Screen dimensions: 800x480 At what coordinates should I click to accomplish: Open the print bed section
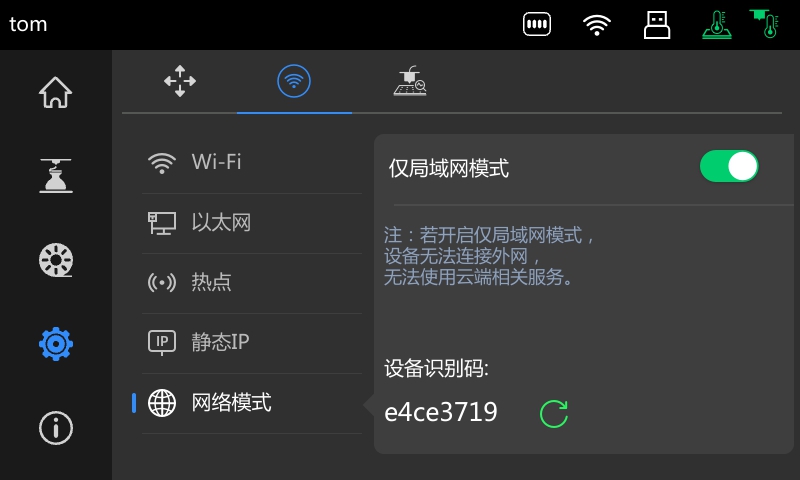(56, 175)
